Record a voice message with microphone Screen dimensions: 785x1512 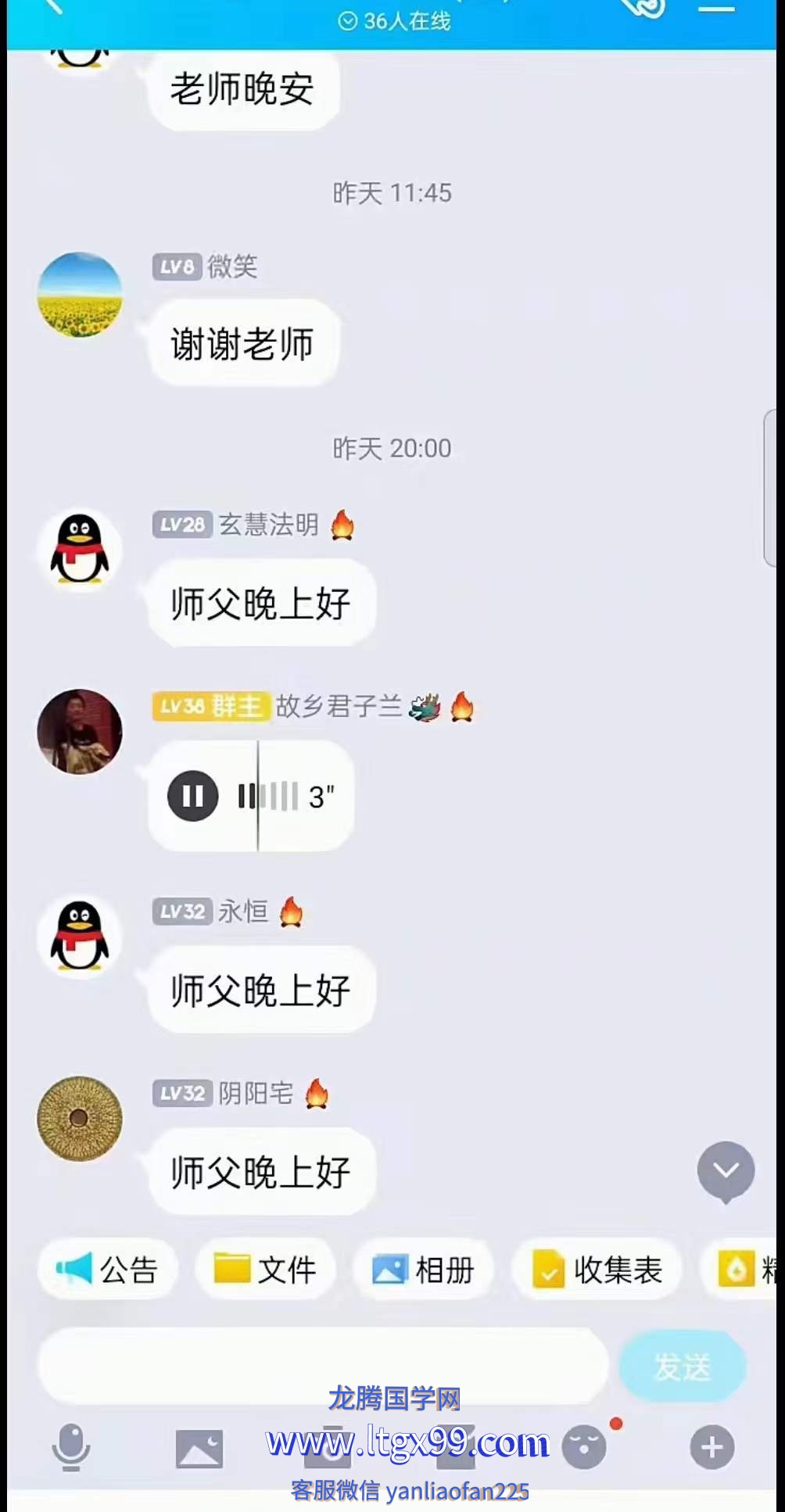pyautogui.click(x=71, y=1447)
